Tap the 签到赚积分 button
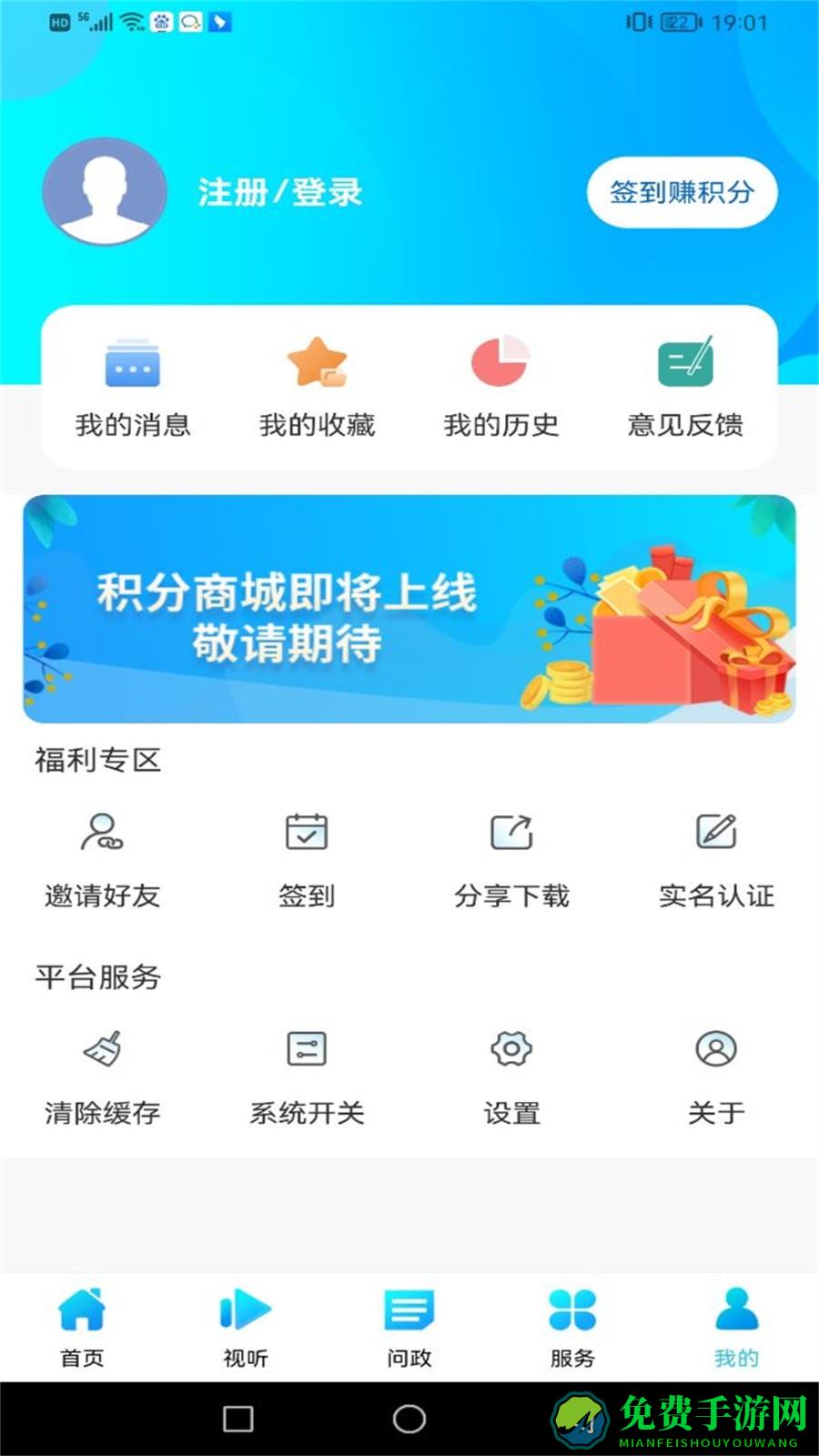819x1456 pixels. pos(684,191)
